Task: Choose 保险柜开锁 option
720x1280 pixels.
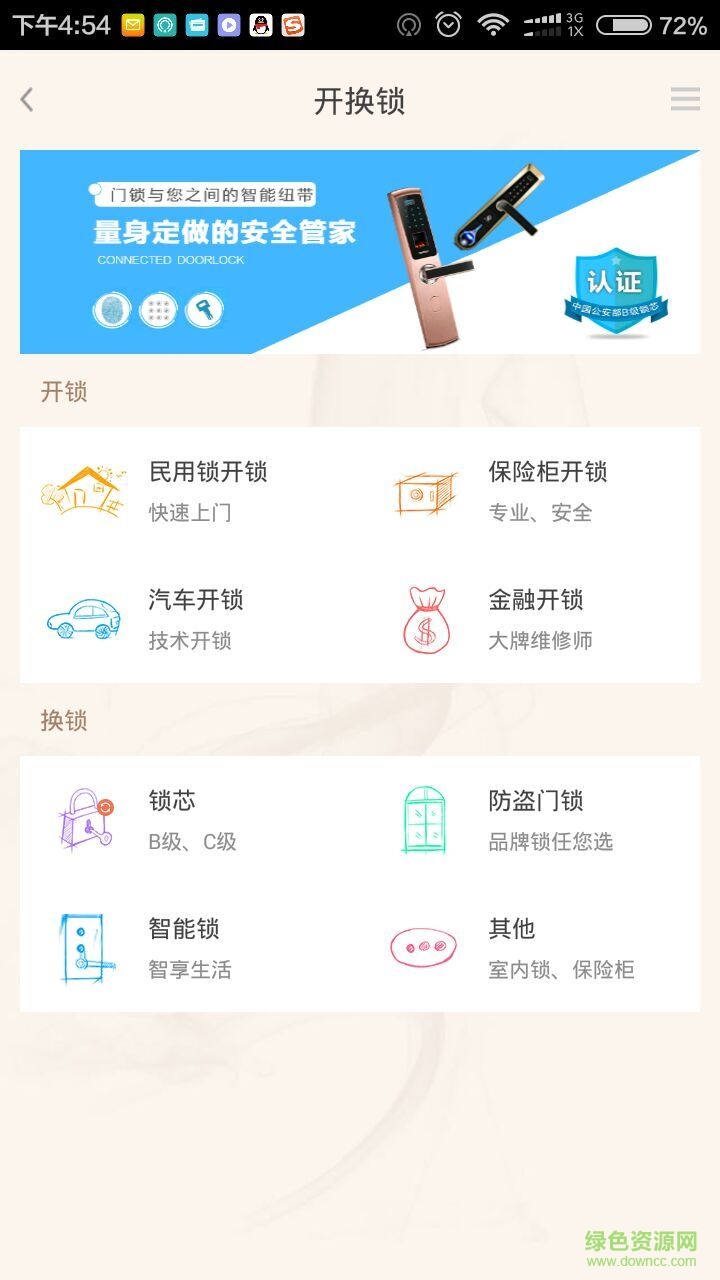Action: click(x=530, y=491)
